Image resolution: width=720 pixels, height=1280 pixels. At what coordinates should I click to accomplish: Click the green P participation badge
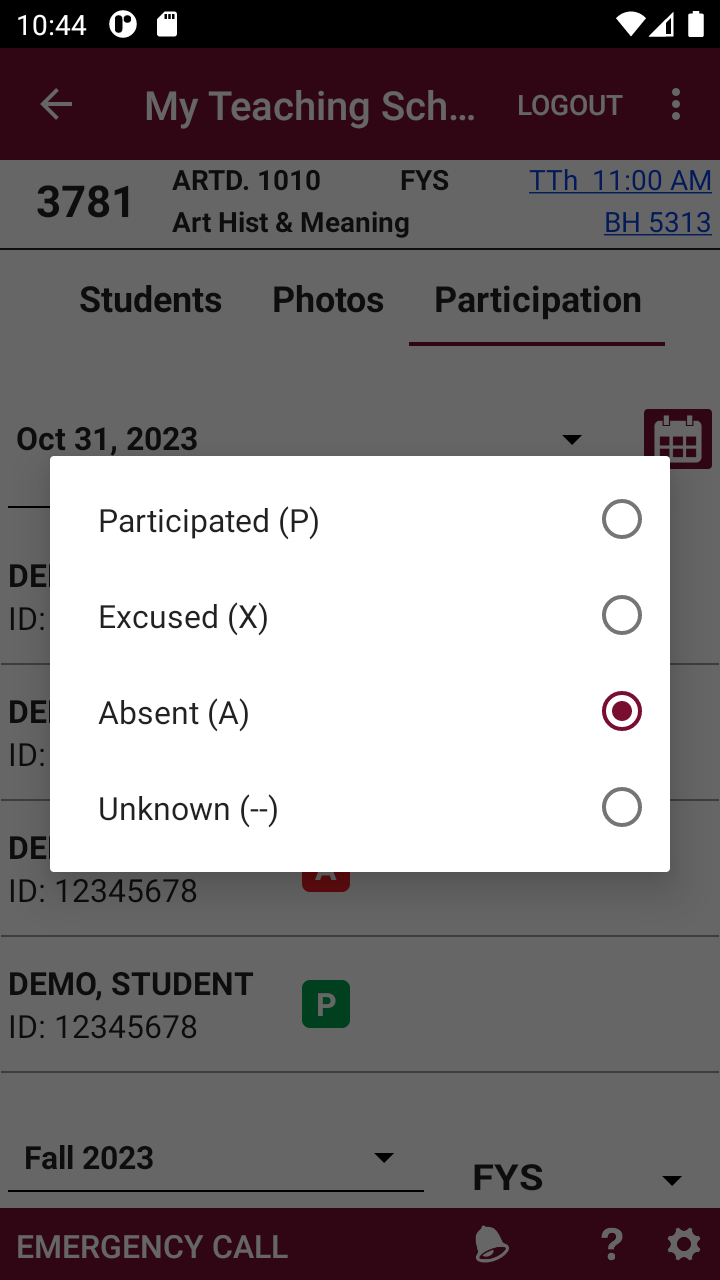[325, 1003]
